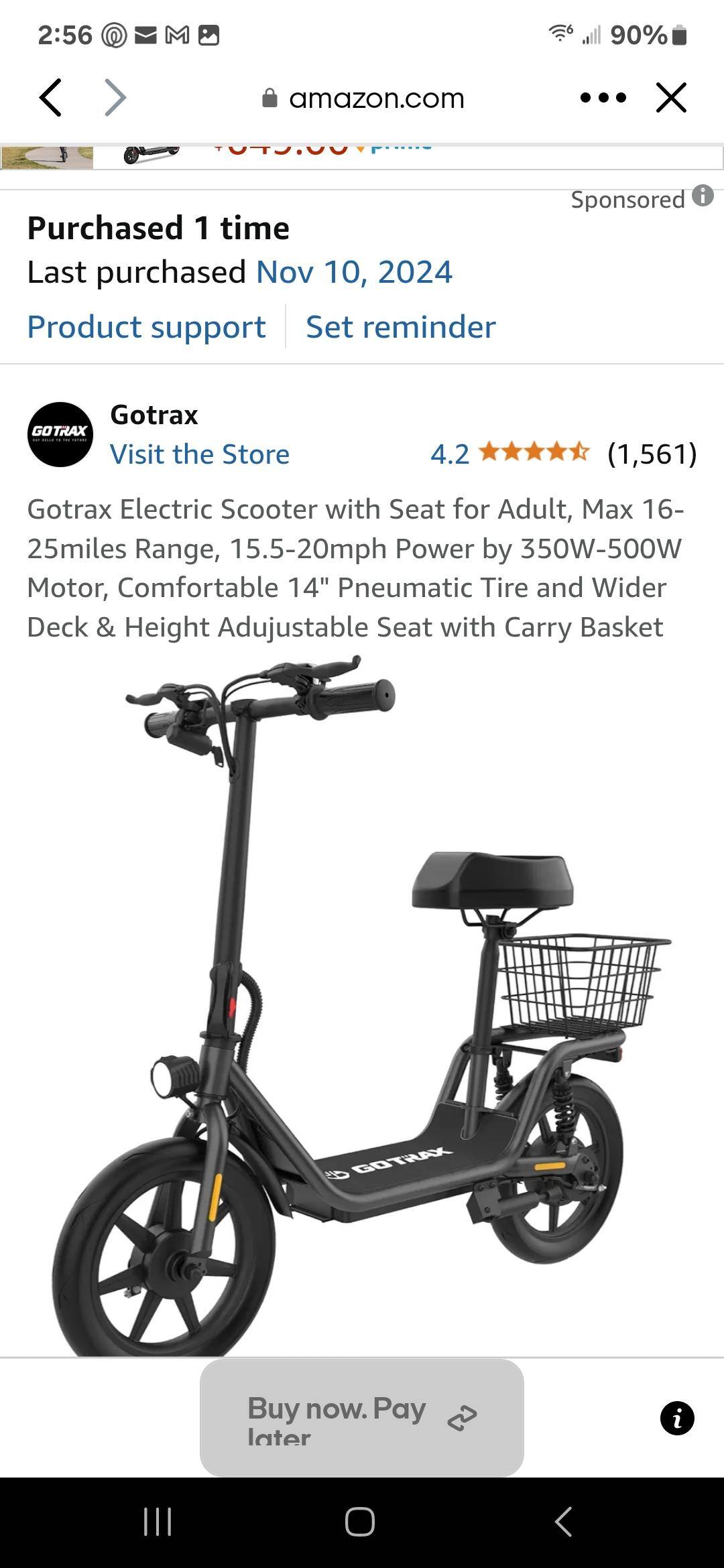This screenshot has width=724, height=1568.
Task: Go to the phone's home screen
Action: click(360, 1521)
